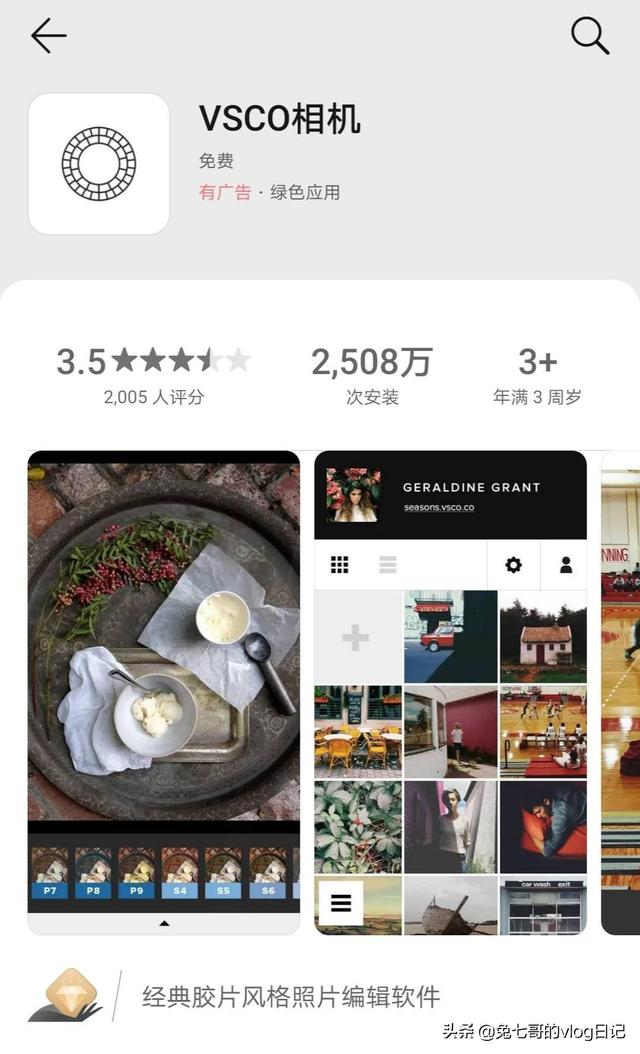Screen dimensions: 640x1054
Task: Open the partly visible basketball court screenshot
Action: tap(621, 692)
